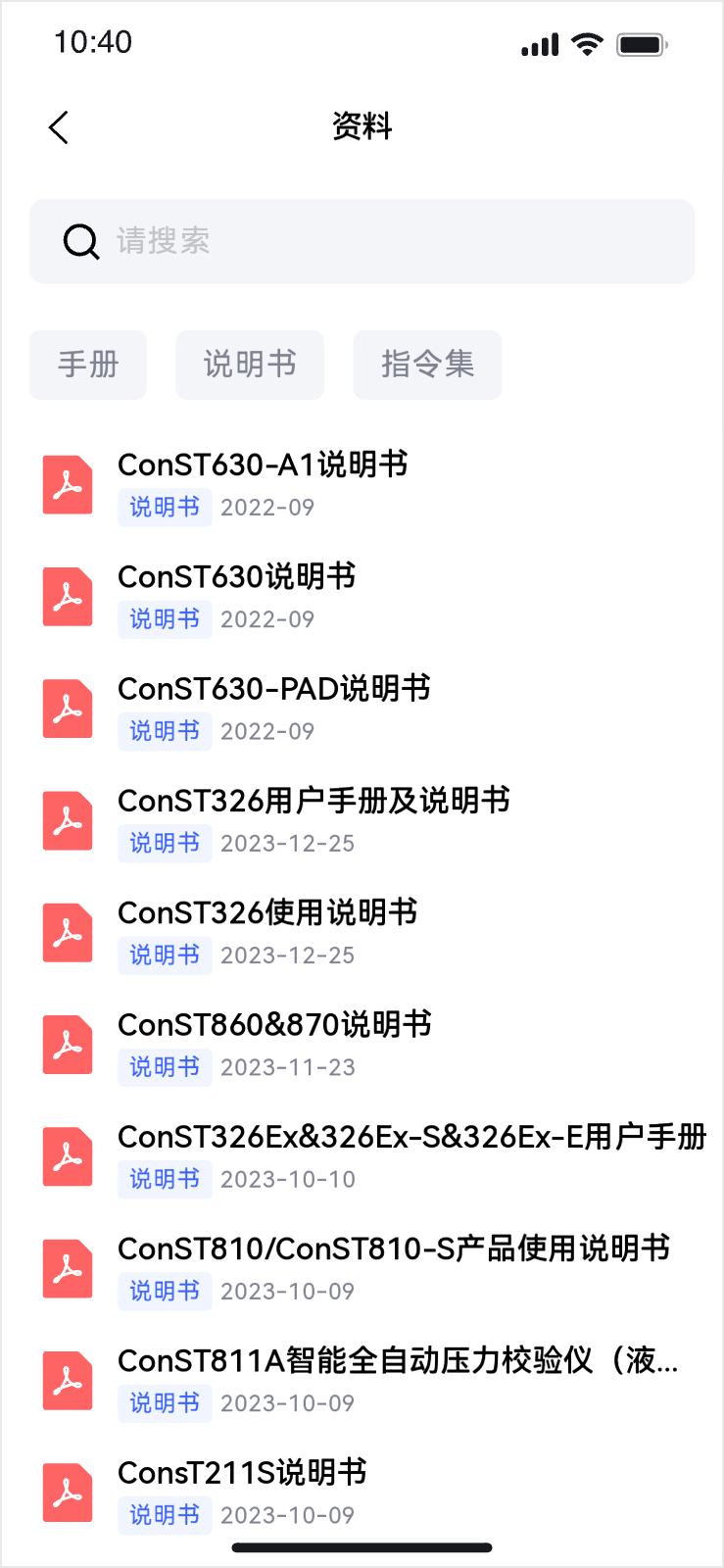The width and height of the screenshot is (724, 1568).
Task: Tap the 请搜索 search field
Action: pyautogui.click(x=362, y=242)
